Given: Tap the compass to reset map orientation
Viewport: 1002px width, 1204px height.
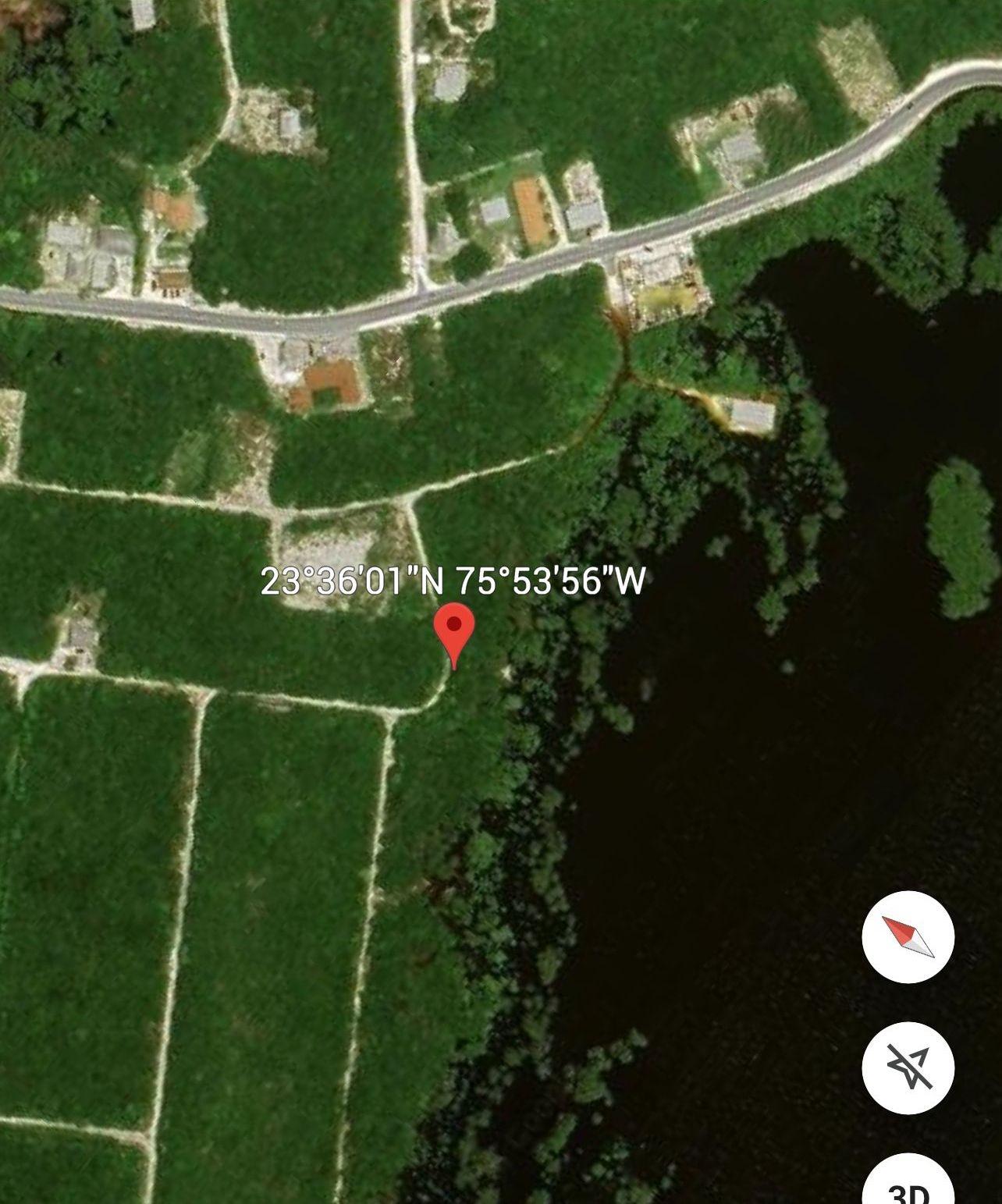Looking at the screenshot, I should [x=907, y=938].
